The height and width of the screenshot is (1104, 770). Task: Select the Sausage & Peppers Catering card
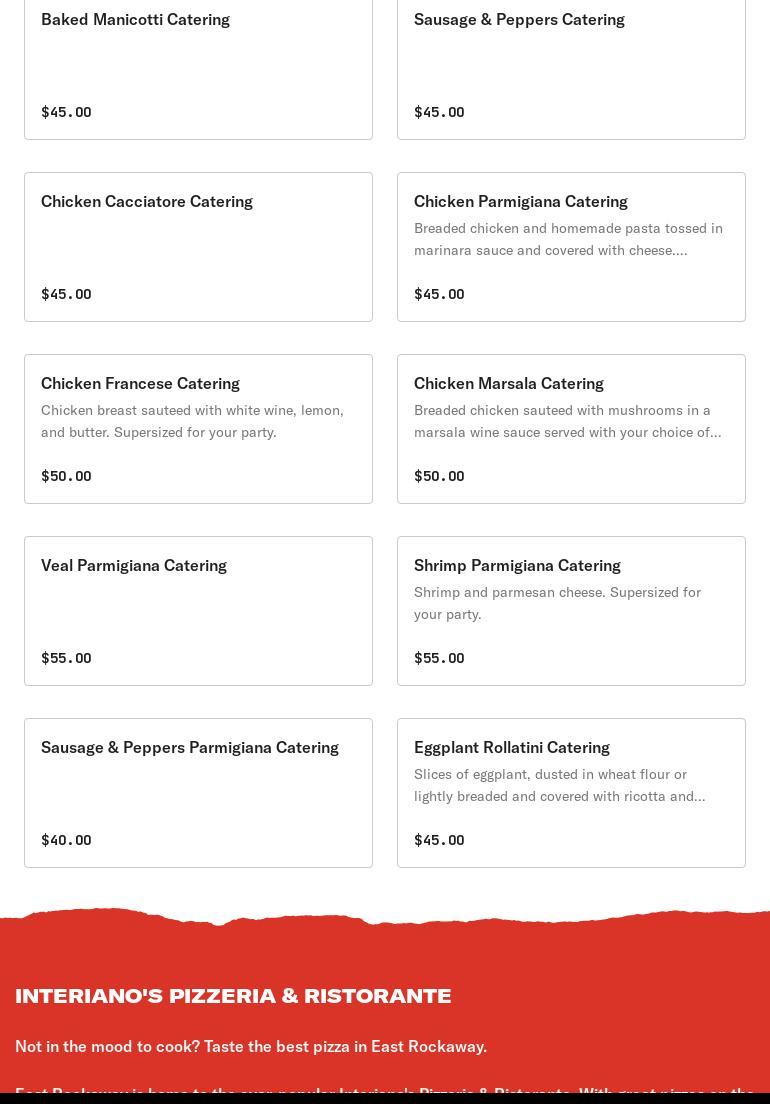point(571,65)
